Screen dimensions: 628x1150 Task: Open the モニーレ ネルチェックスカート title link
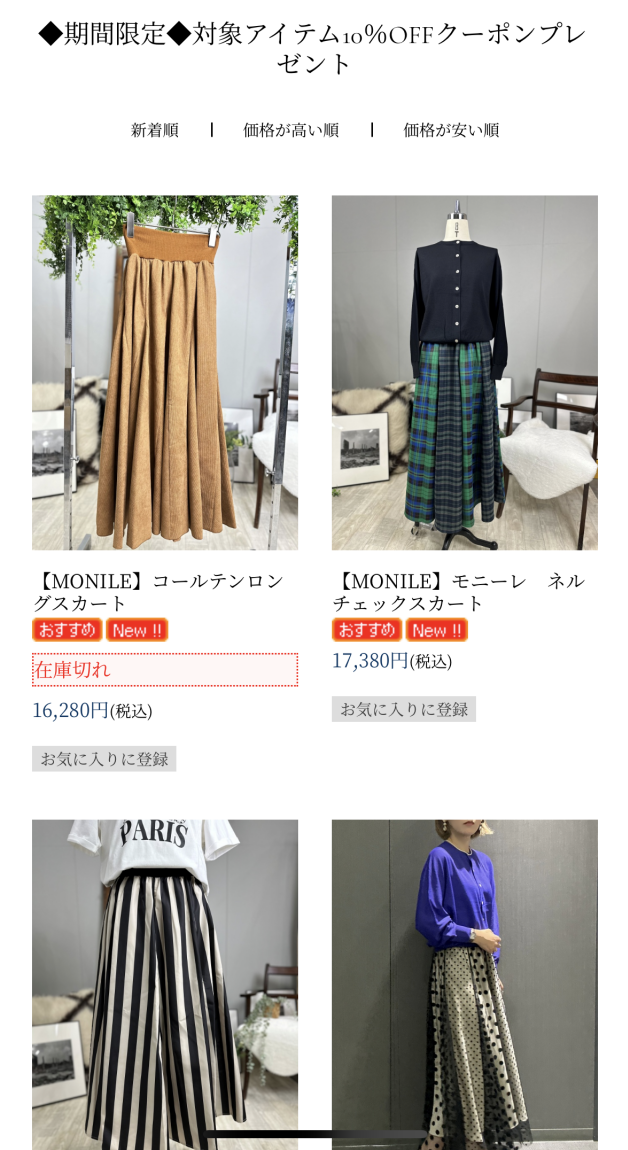tap(459, 592)
